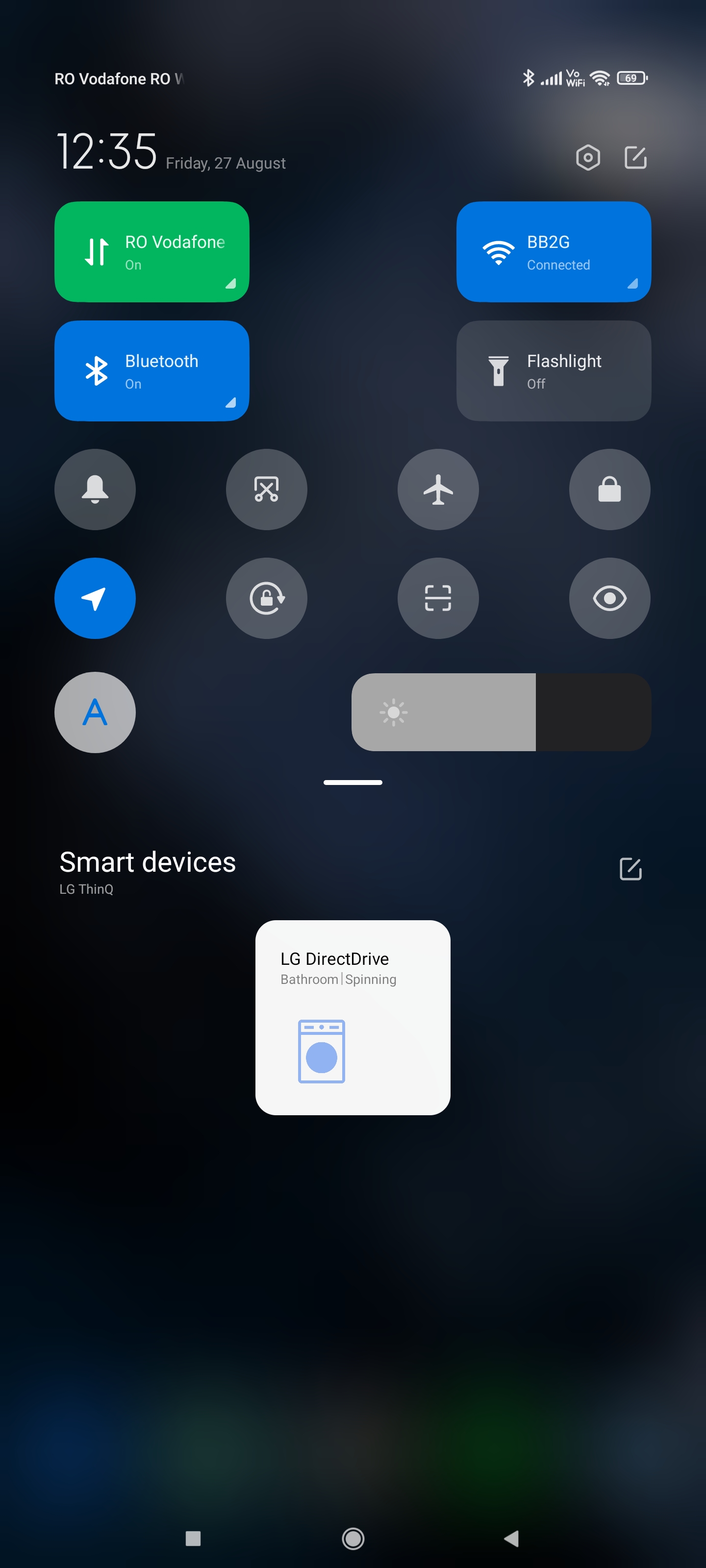Turn off RO Vodafone mobile data

point(151,252)
